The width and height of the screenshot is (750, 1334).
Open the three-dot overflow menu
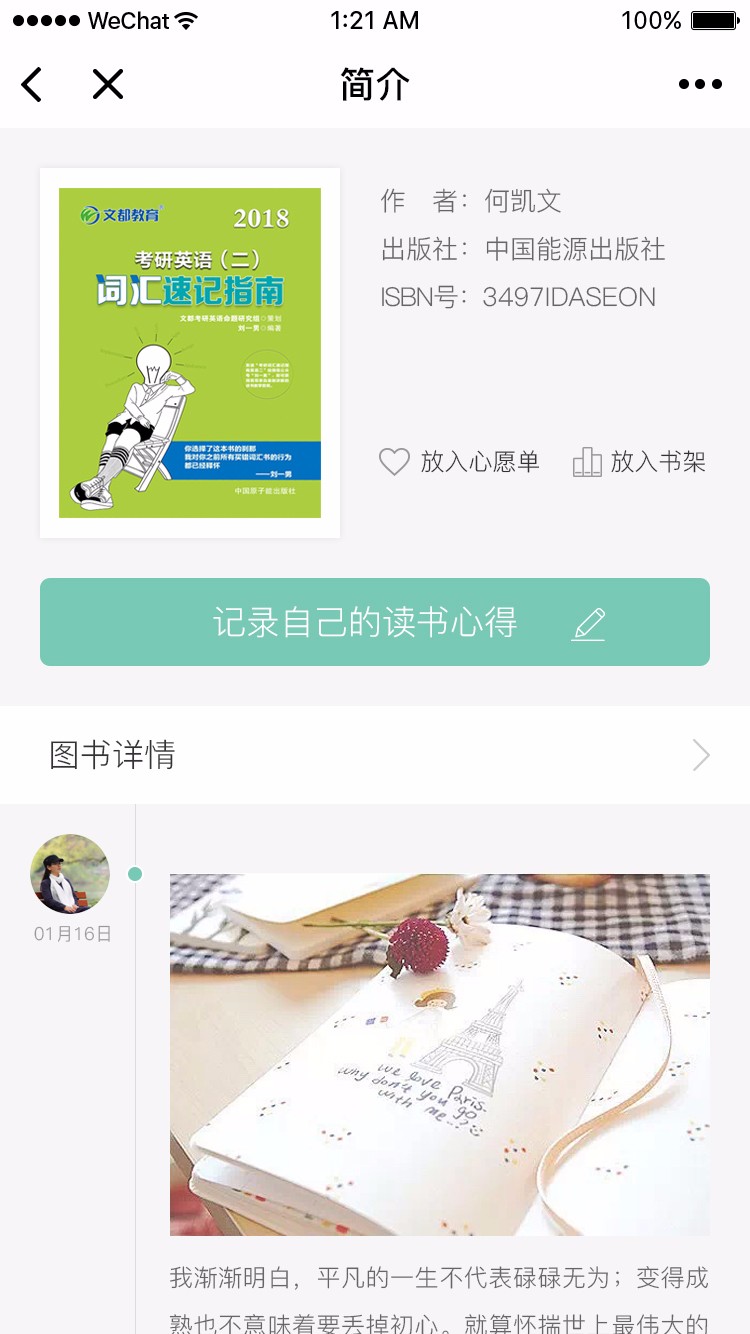pos(700,85)
